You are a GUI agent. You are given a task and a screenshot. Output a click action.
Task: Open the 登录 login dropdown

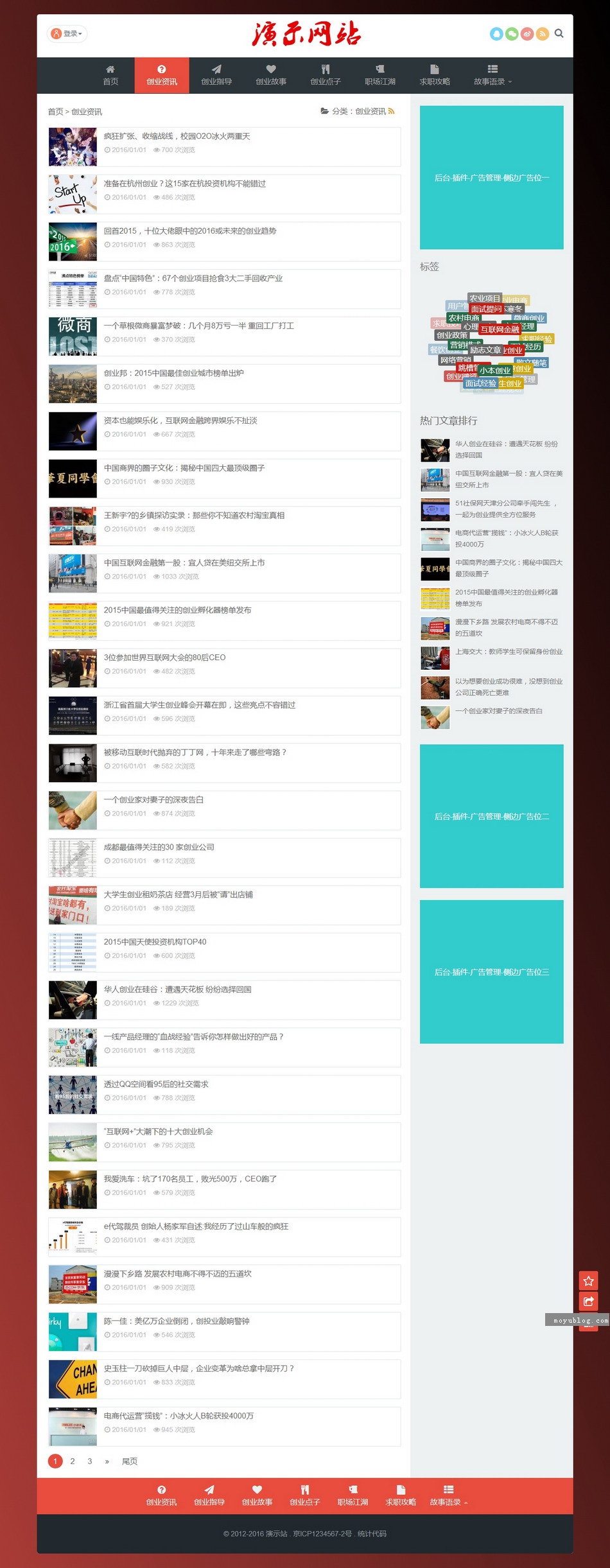tap(67, 33)
